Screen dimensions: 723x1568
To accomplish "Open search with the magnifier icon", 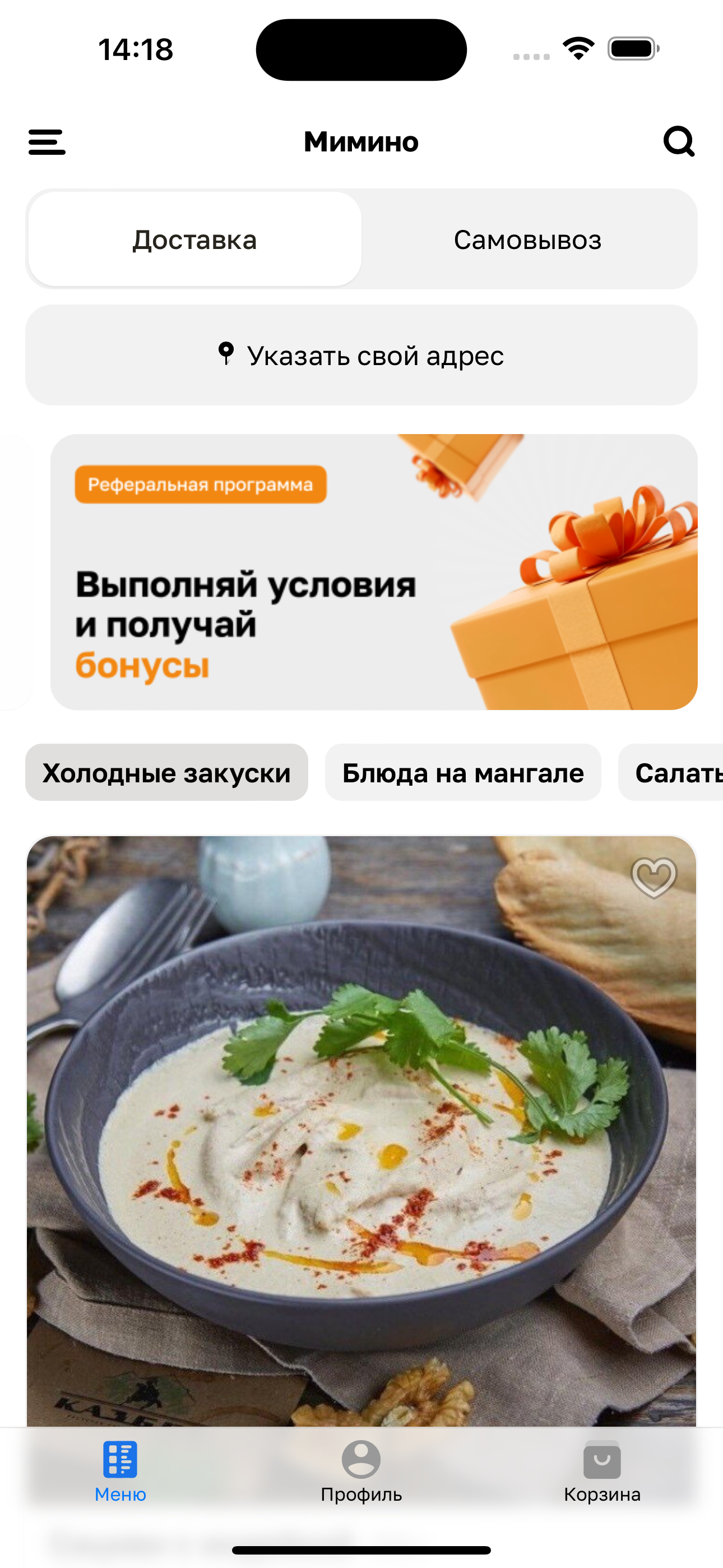I will click(x=679, y=142).
